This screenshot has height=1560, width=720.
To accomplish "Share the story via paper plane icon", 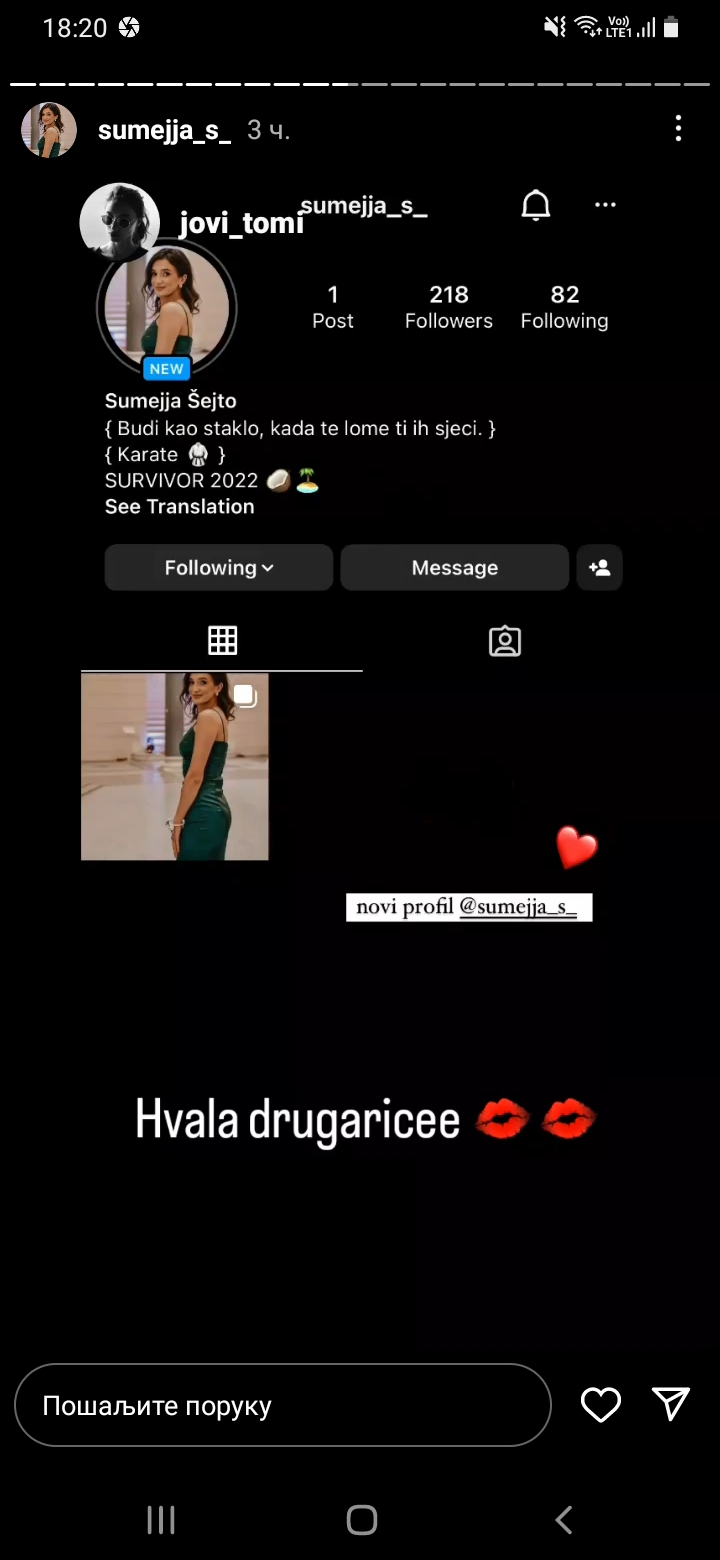I will click(x=671, y=1404).
